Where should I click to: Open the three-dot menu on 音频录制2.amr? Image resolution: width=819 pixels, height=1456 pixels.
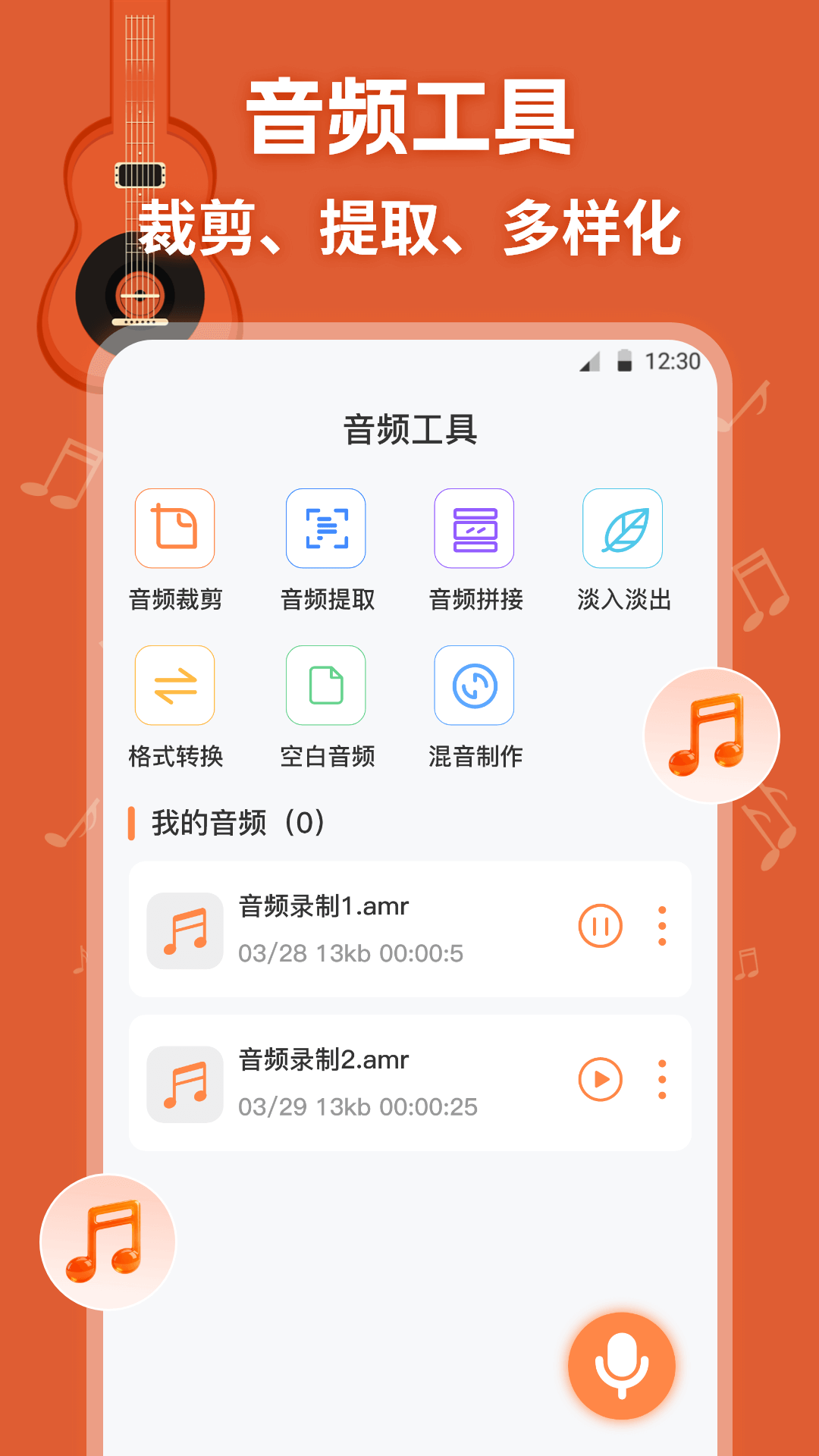662,1078
